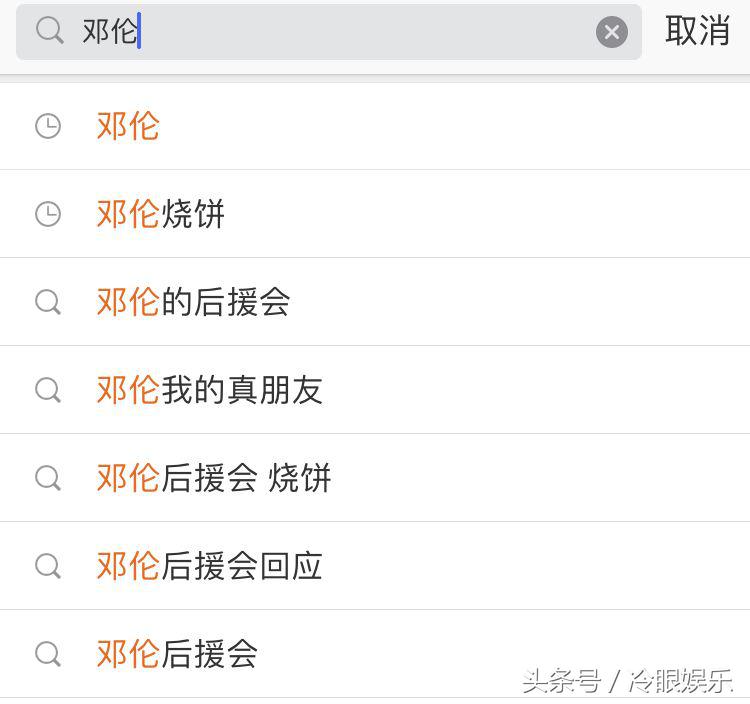Cancel the search with 取消
The image size is (750, 704).
[x=697, y=31]
